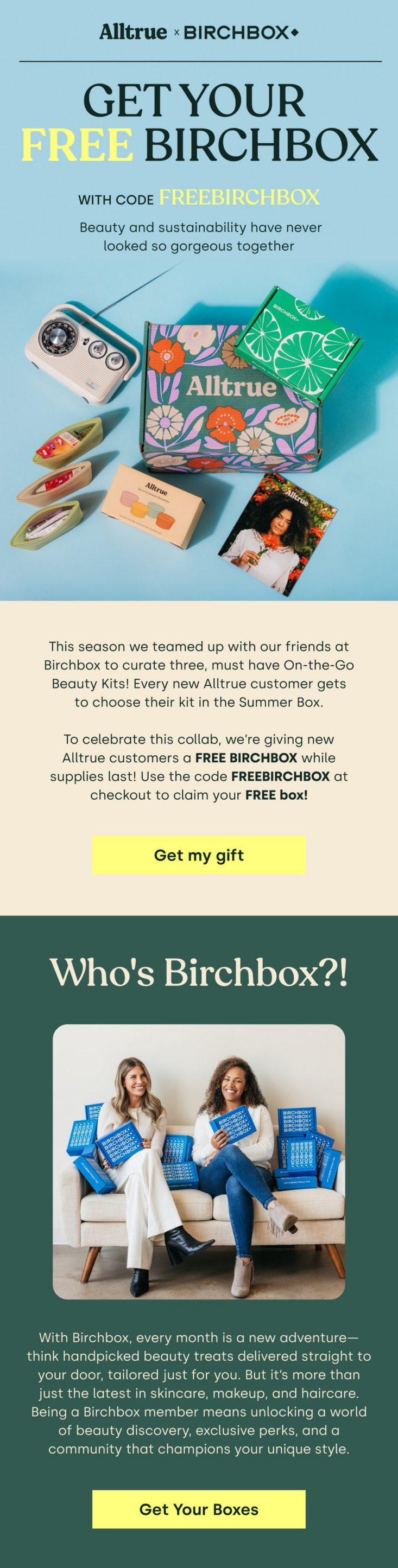Tap the Get my gift button
The image size is (398, 1568).
[199, 855]
